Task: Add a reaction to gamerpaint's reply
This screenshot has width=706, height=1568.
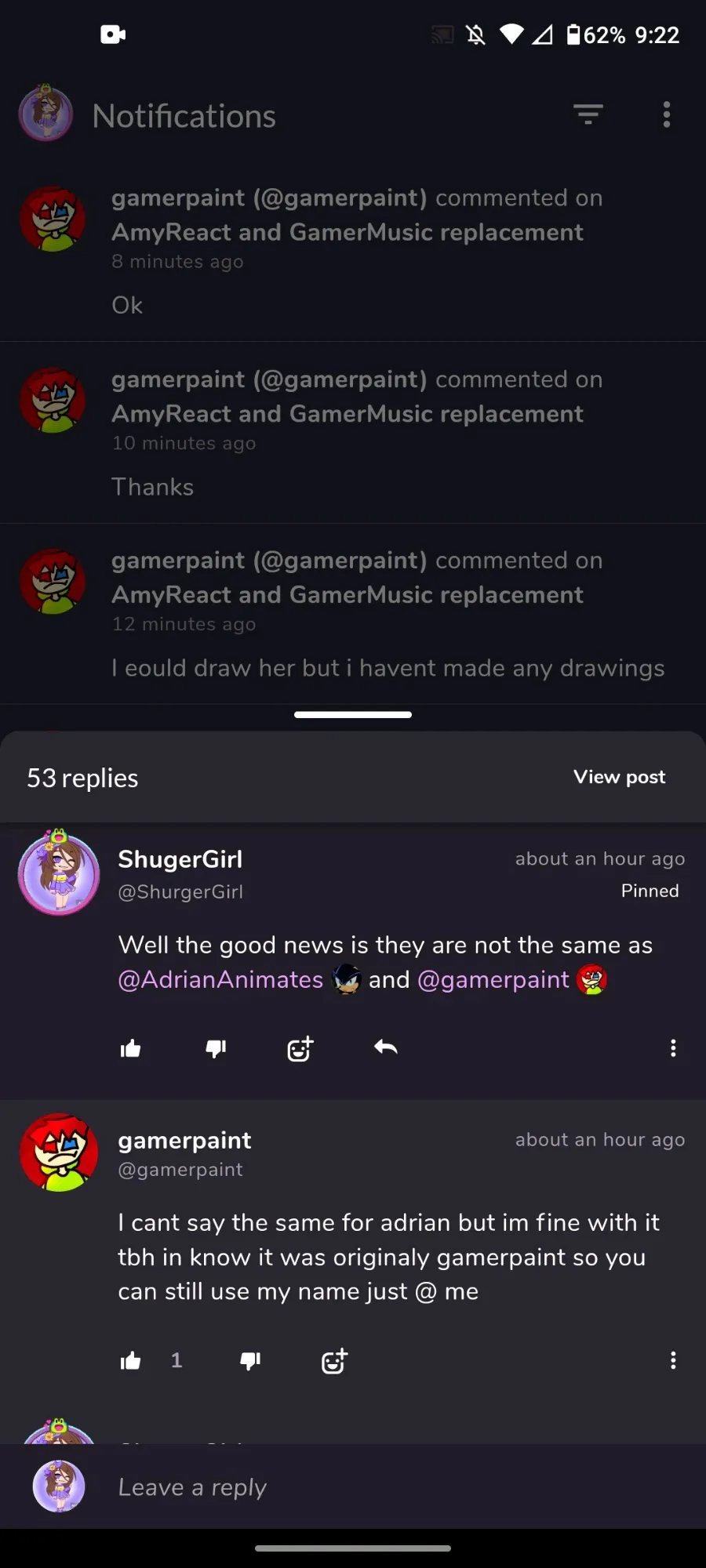Action: tap(334, 1361)
